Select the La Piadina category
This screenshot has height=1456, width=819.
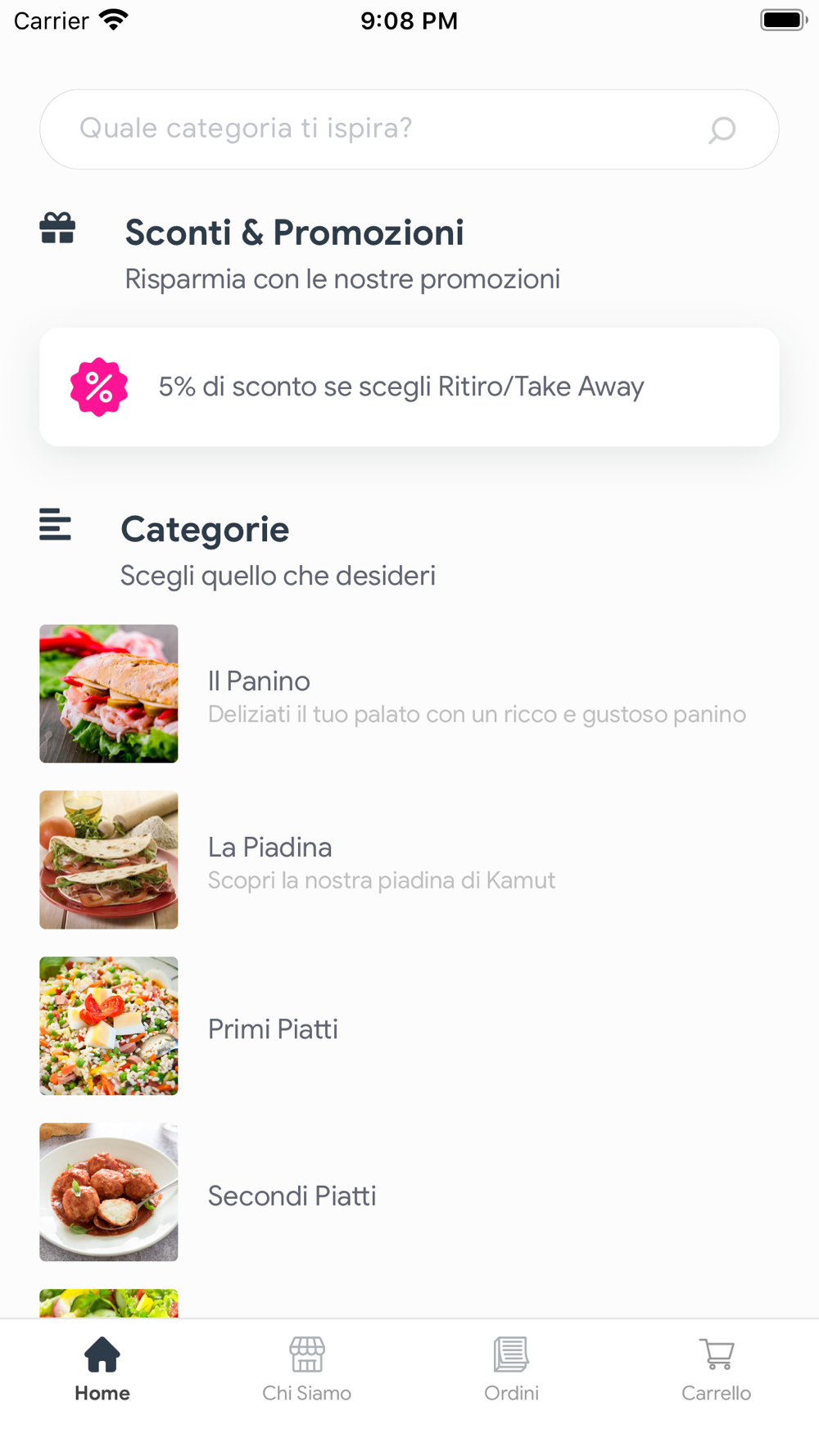tap(409, 860)
